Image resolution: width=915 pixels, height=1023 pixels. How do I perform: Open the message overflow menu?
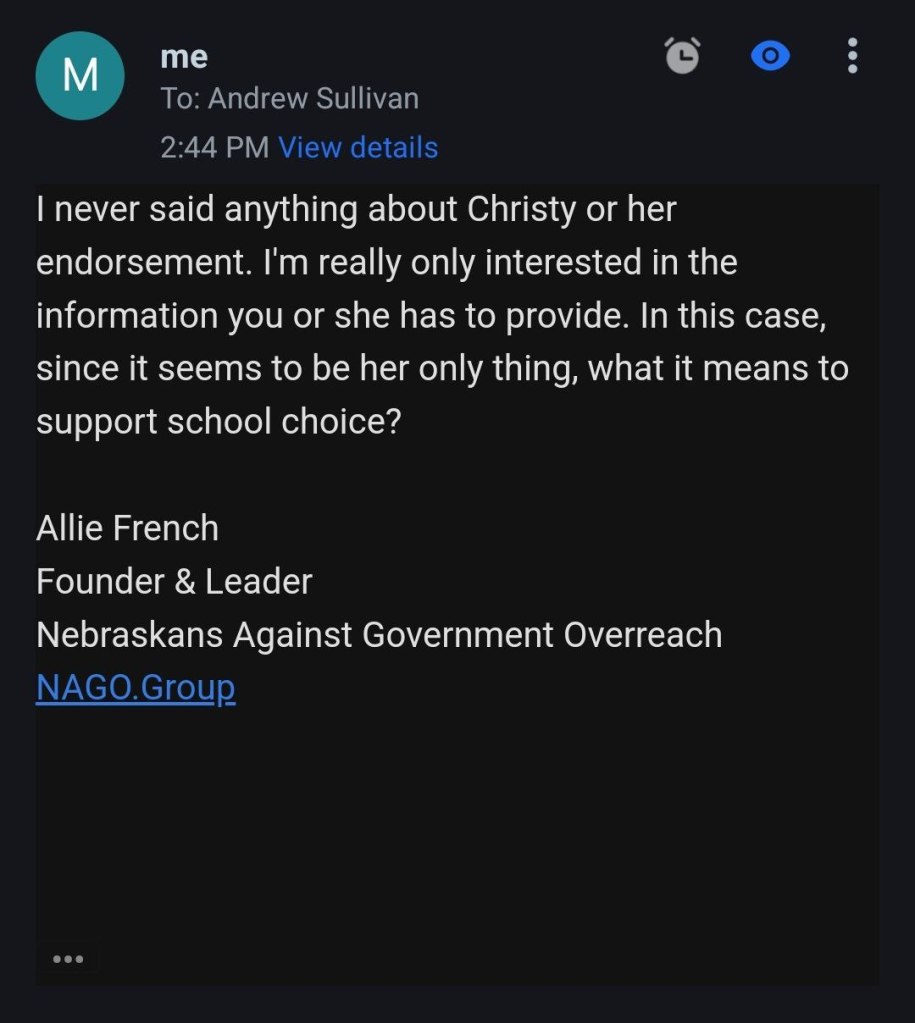tap(852, 56)
